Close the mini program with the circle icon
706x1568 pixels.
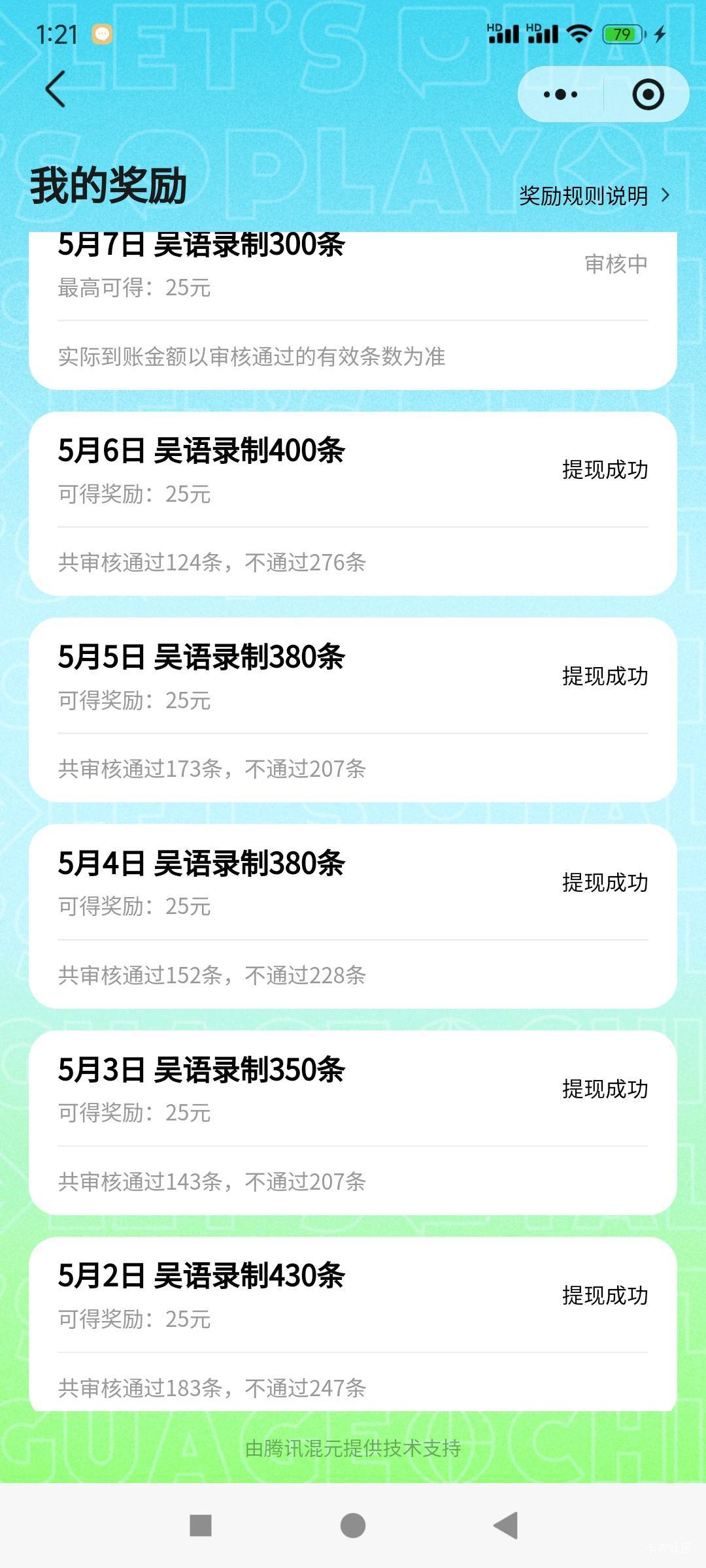point(648,95)
